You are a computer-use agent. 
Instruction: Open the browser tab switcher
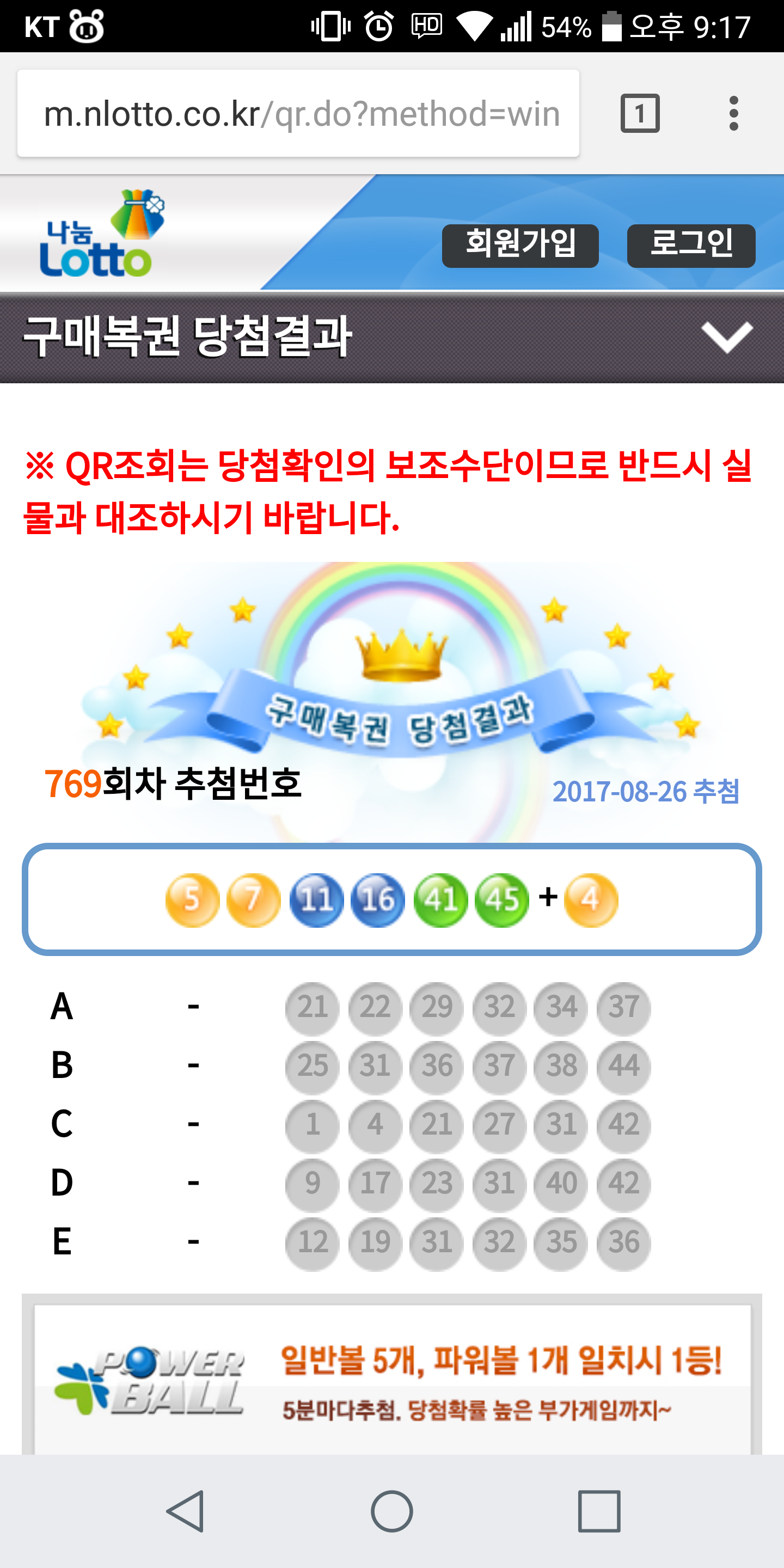[640, 114]
